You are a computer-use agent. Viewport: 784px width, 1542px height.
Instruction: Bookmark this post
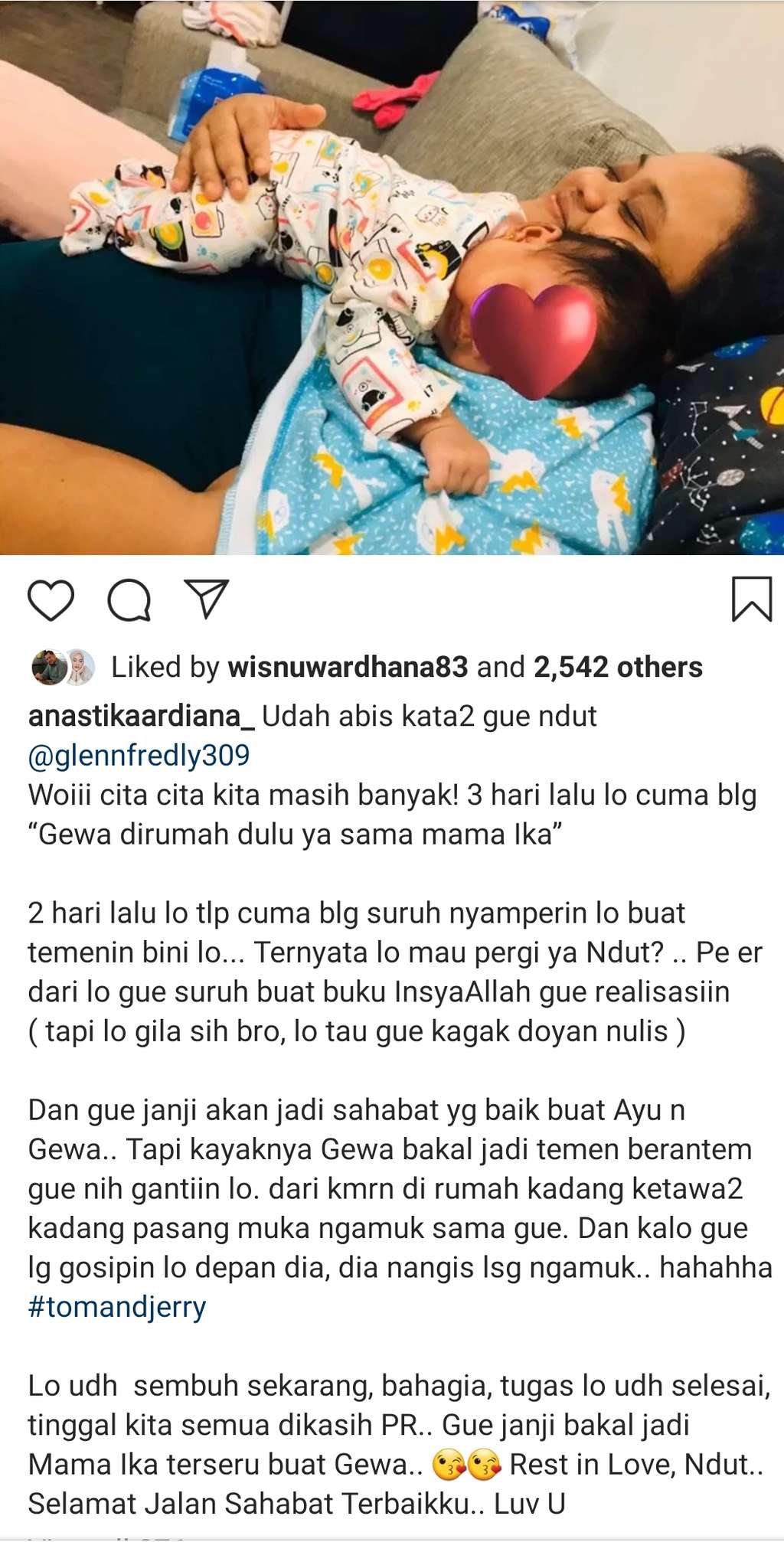tap(751, 599)
